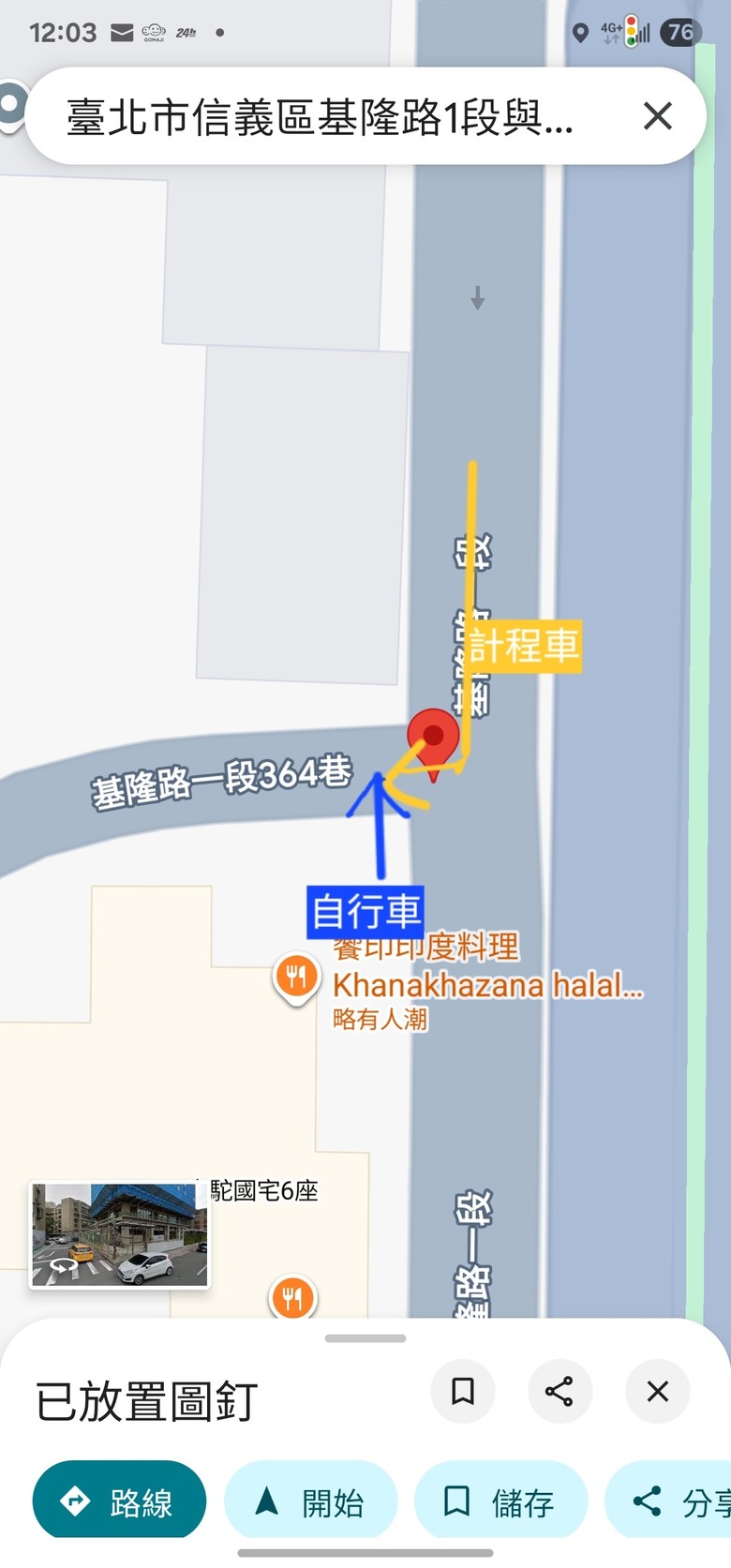Tap the 儲存 chip to save location
This screenshot has height=1568, width=731.
500,1501
